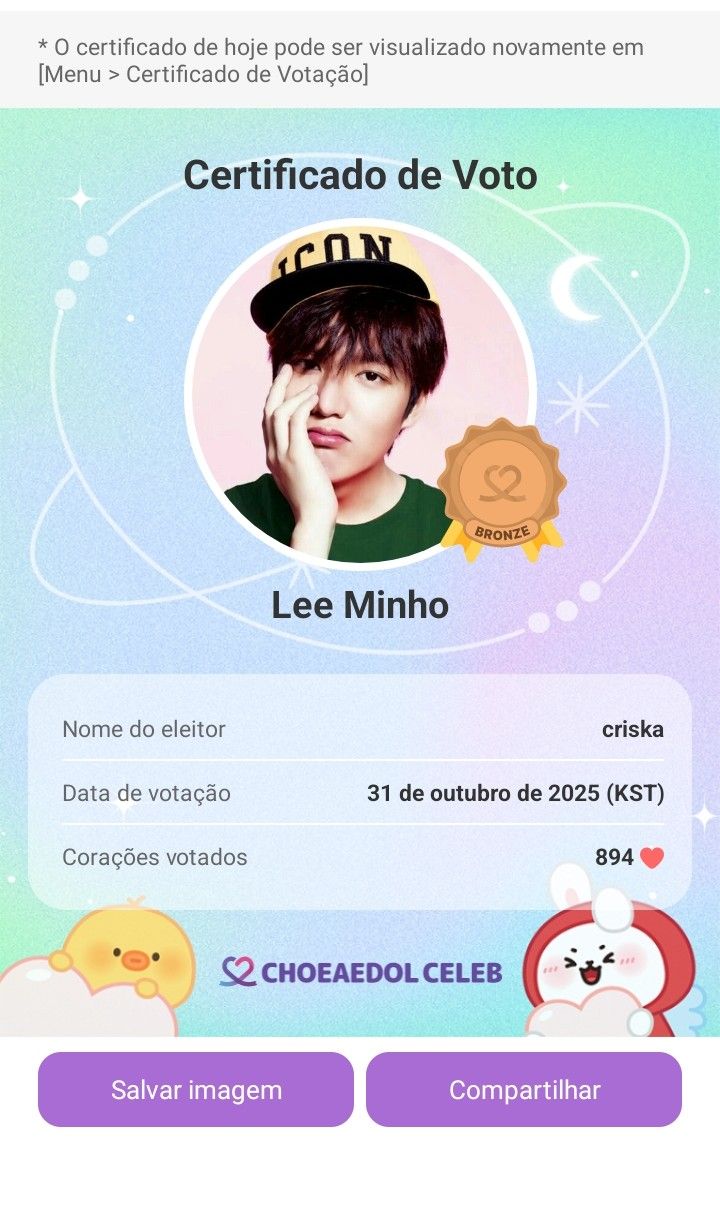Tap Compartilhar to share the certificate
The image size is (720, 1215).
coord(526,1090)
